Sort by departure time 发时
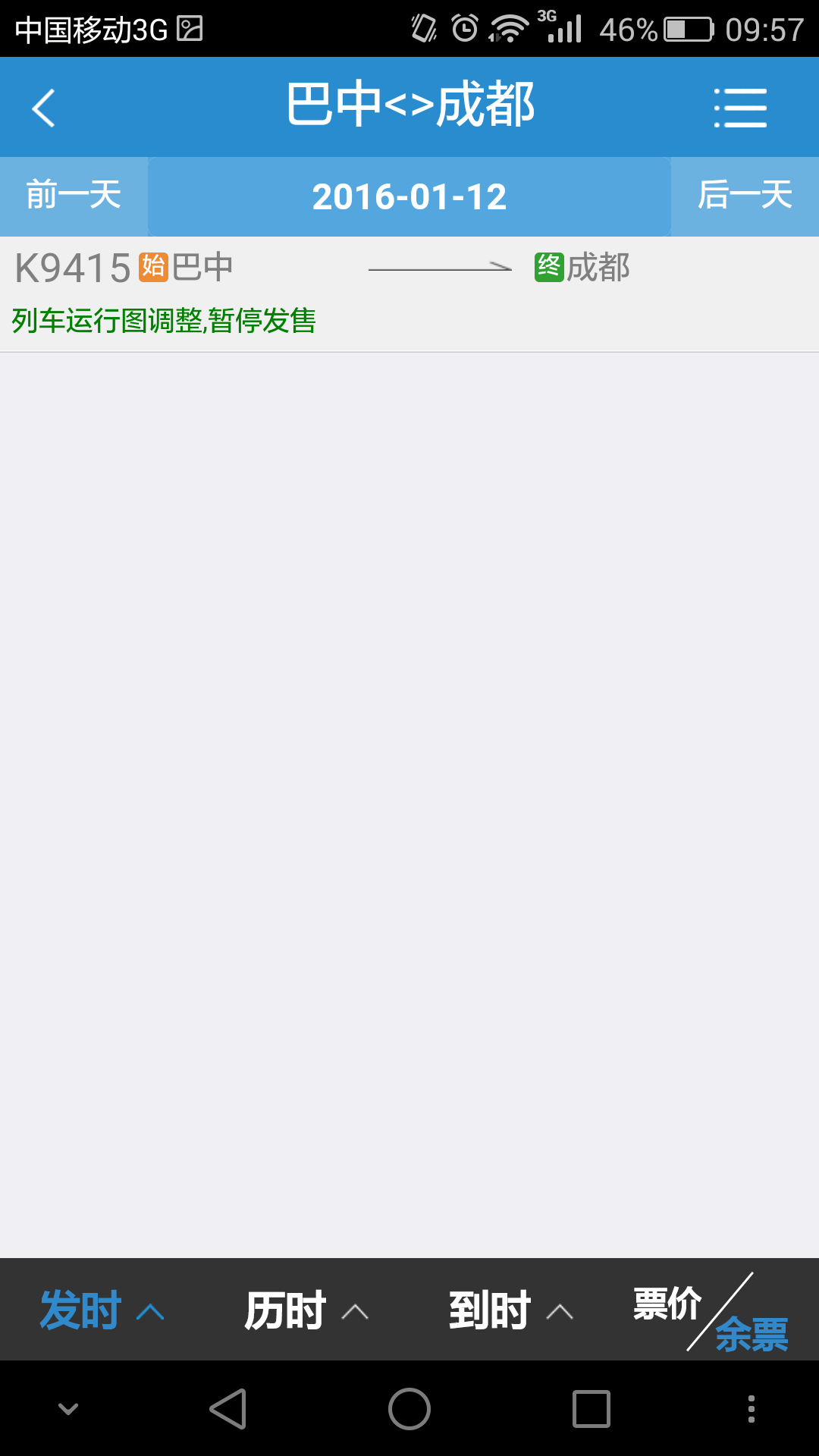This screenshot has width=819, height=1456. pos(102,1310)
